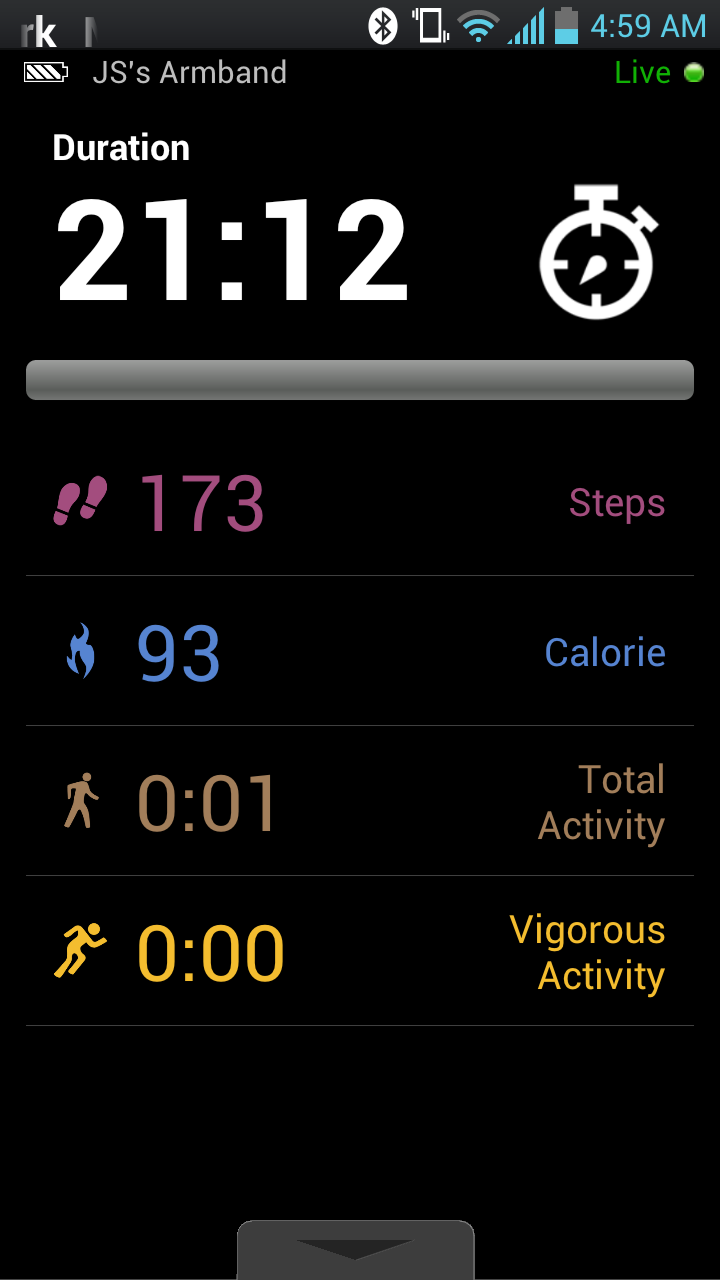
Task: Show the Vigorous Activity row
Action: [359, 952]
